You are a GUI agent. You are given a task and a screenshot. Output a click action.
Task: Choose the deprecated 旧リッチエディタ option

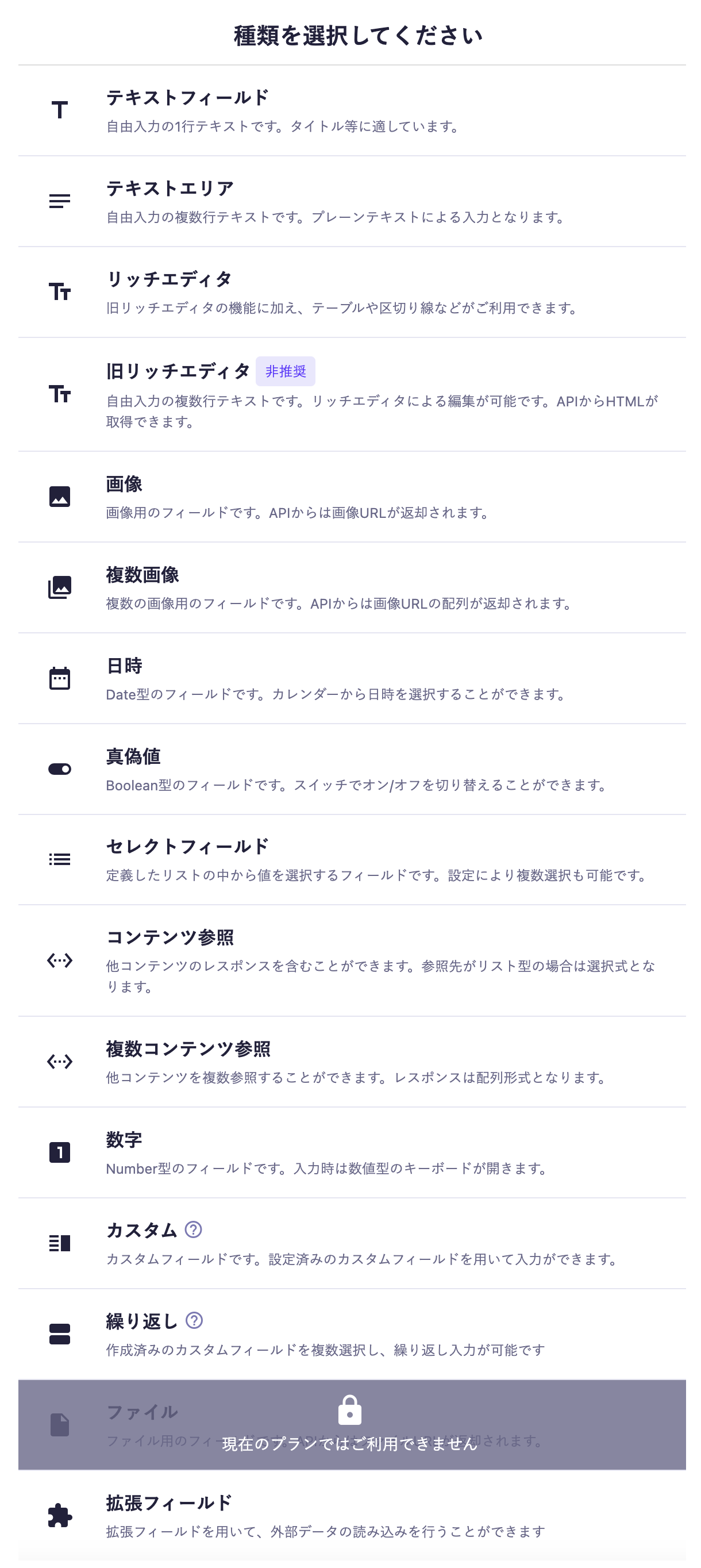pos(352,394)
